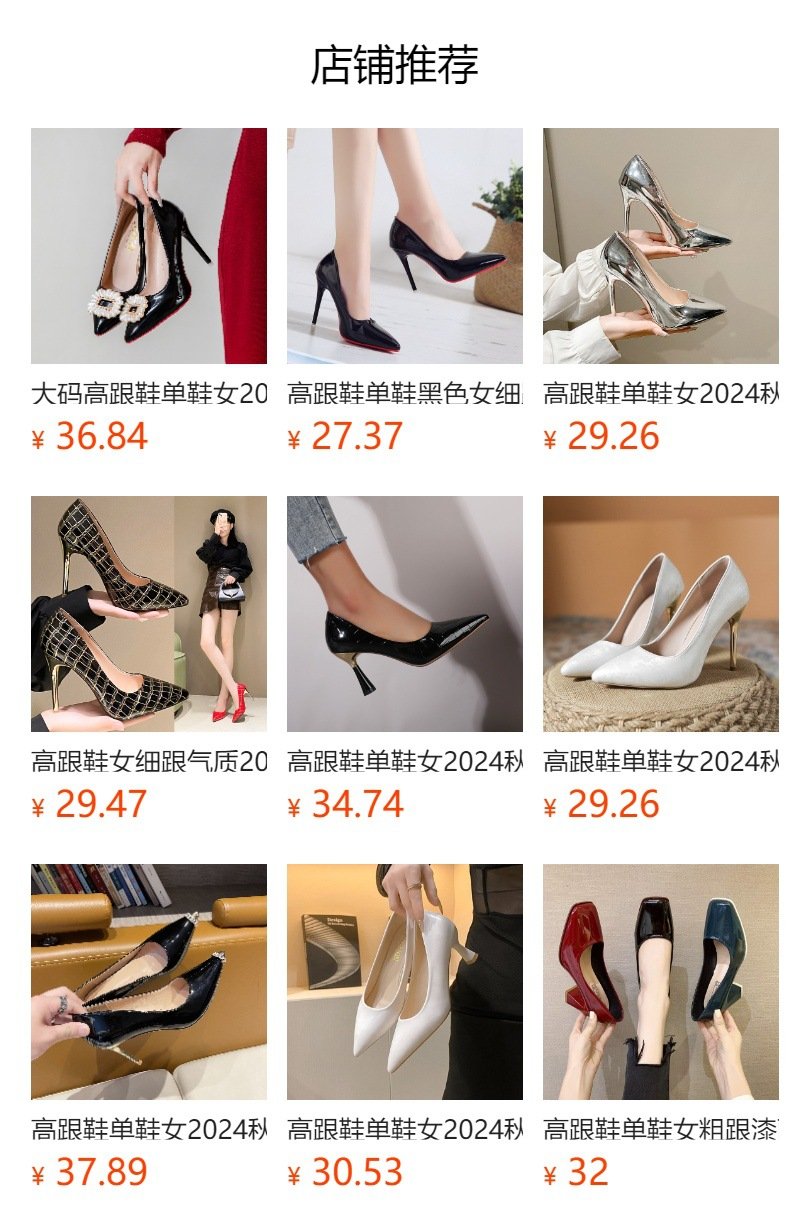
Task: Open 高跟鞋单鞋女粗跟 product at ¥32
Action: click(x=661, y=982)
